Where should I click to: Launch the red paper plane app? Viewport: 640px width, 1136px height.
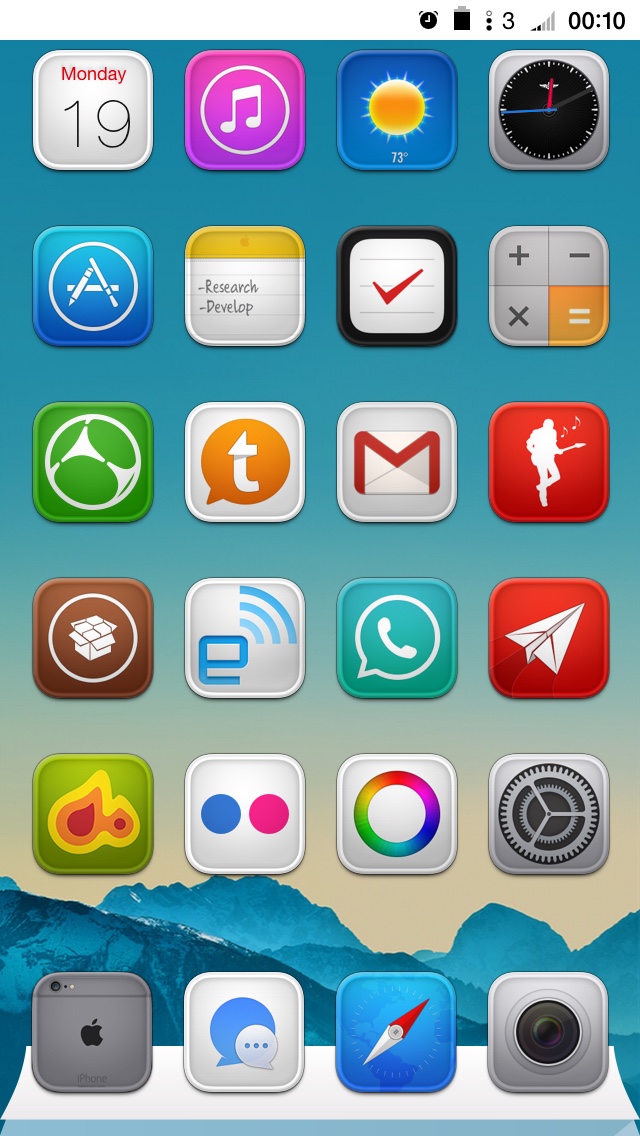[549, 638]
